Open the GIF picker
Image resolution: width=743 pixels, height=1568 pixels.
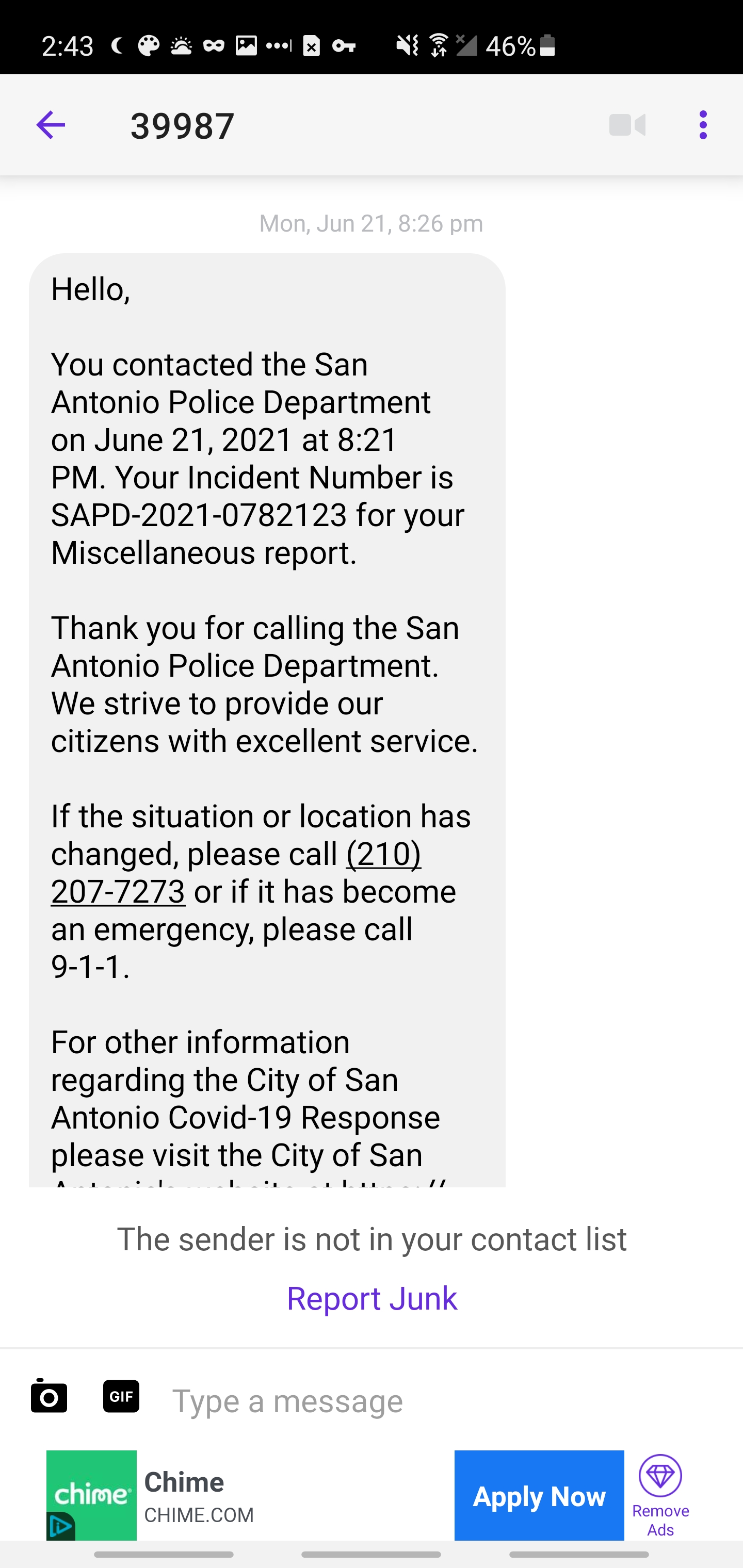[x=121, y=1396]
